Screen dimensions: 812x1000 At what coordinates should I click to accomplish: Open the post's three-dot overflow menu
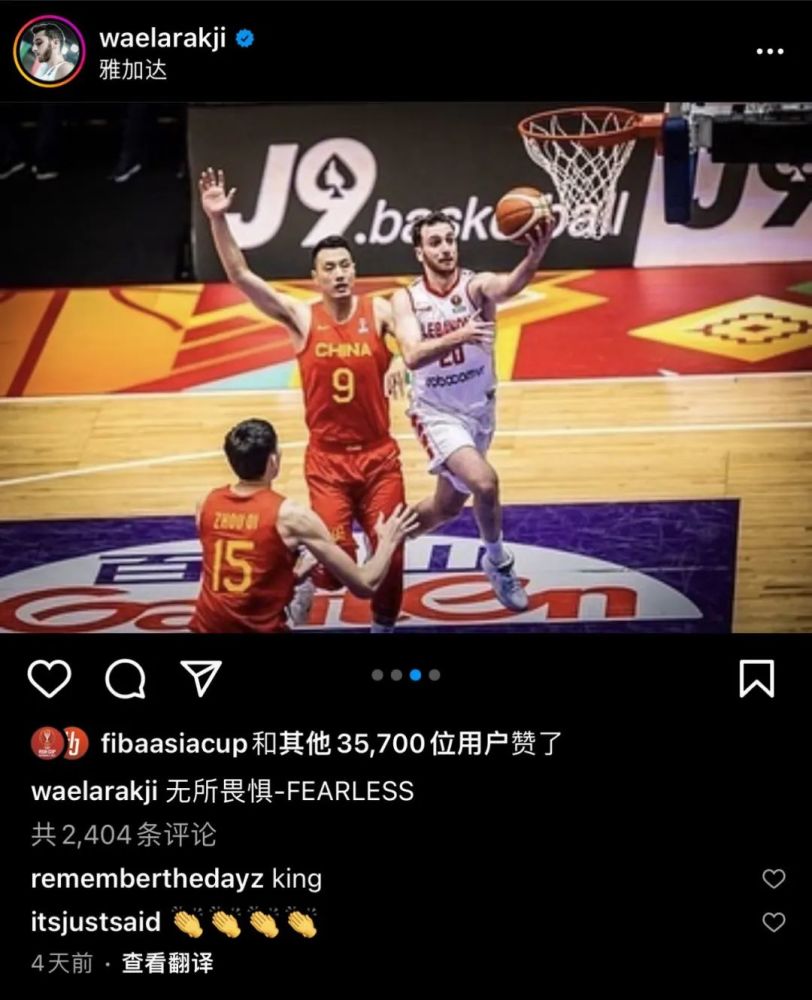[x=769, y=51]
